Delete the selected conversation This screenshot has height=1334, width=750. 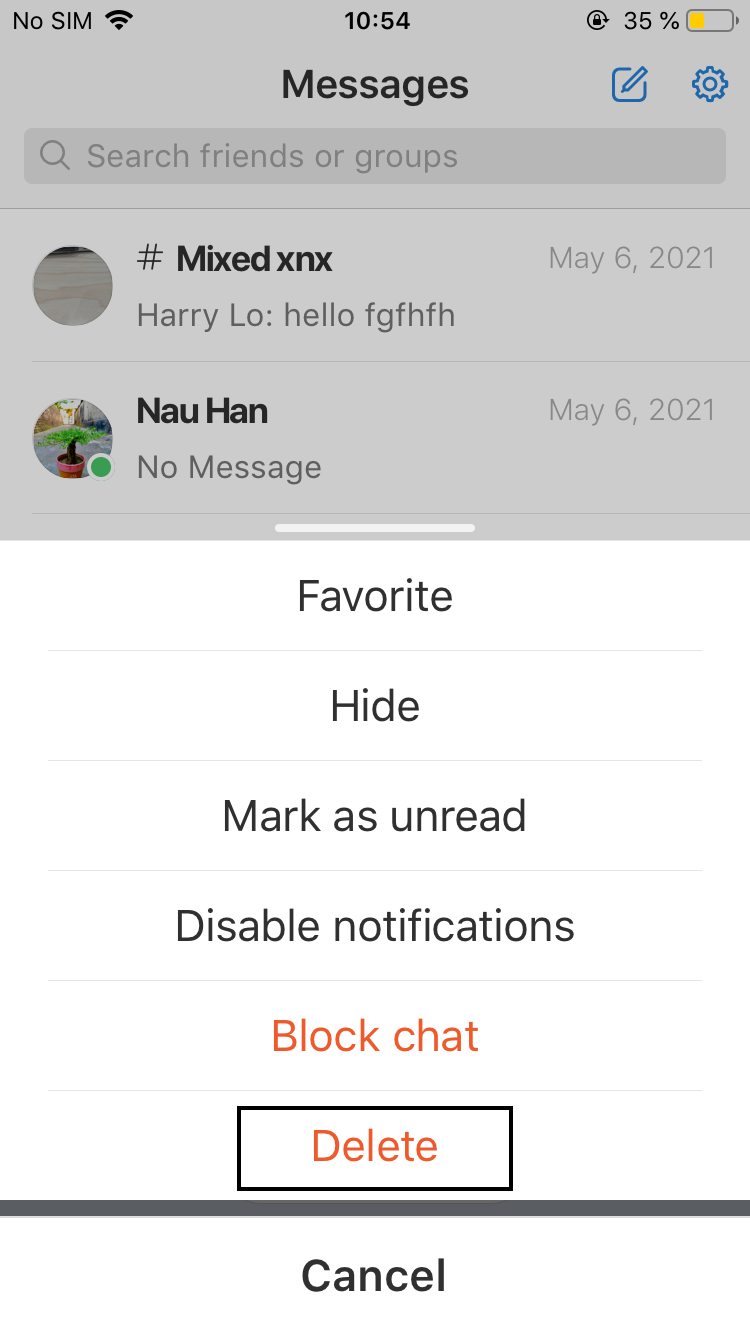click(x=375, y=1147)
